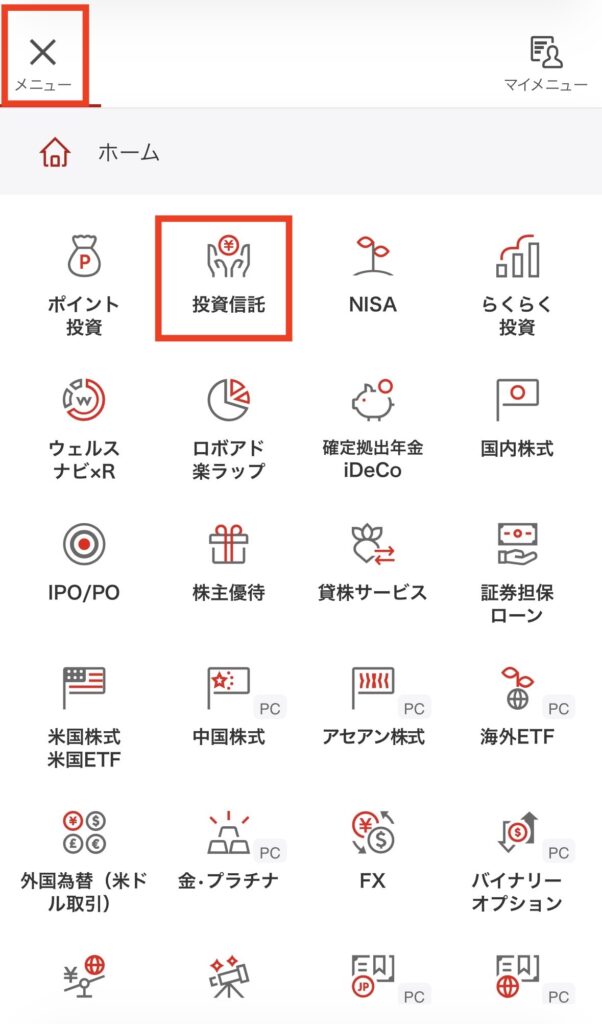Screen dimensions: 602x1024
Task: Open 確定拠出年金 iDeCo
Action: [x=372, y=426]
